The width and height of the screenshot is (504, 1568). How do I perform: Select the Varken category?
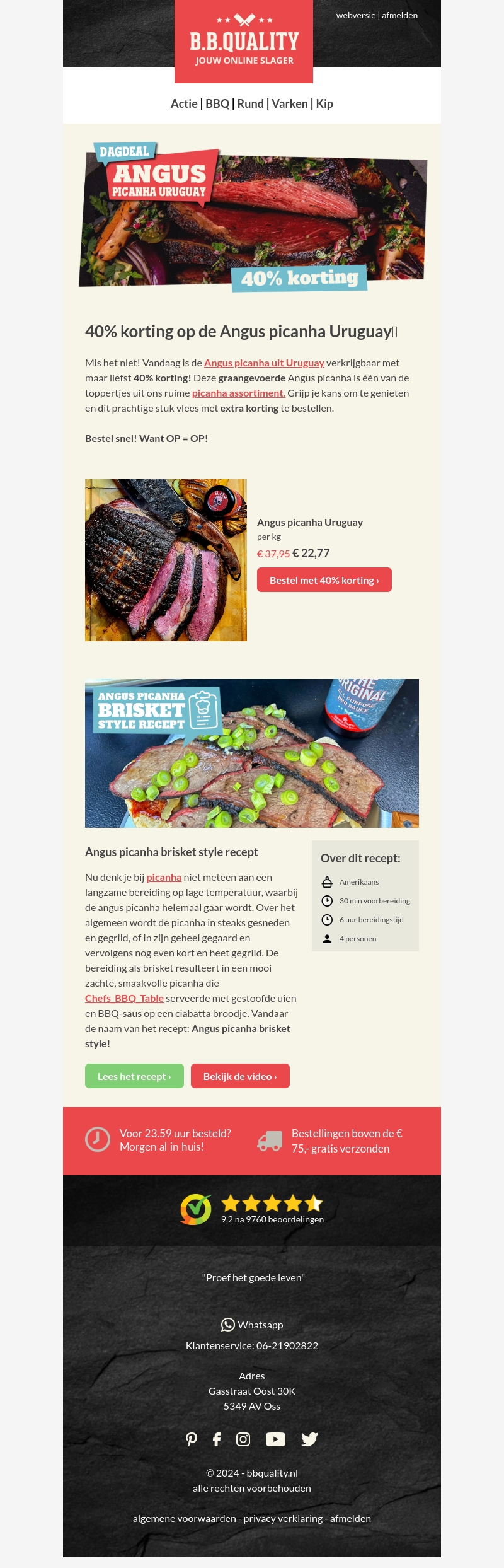click(x=289, y=104)
